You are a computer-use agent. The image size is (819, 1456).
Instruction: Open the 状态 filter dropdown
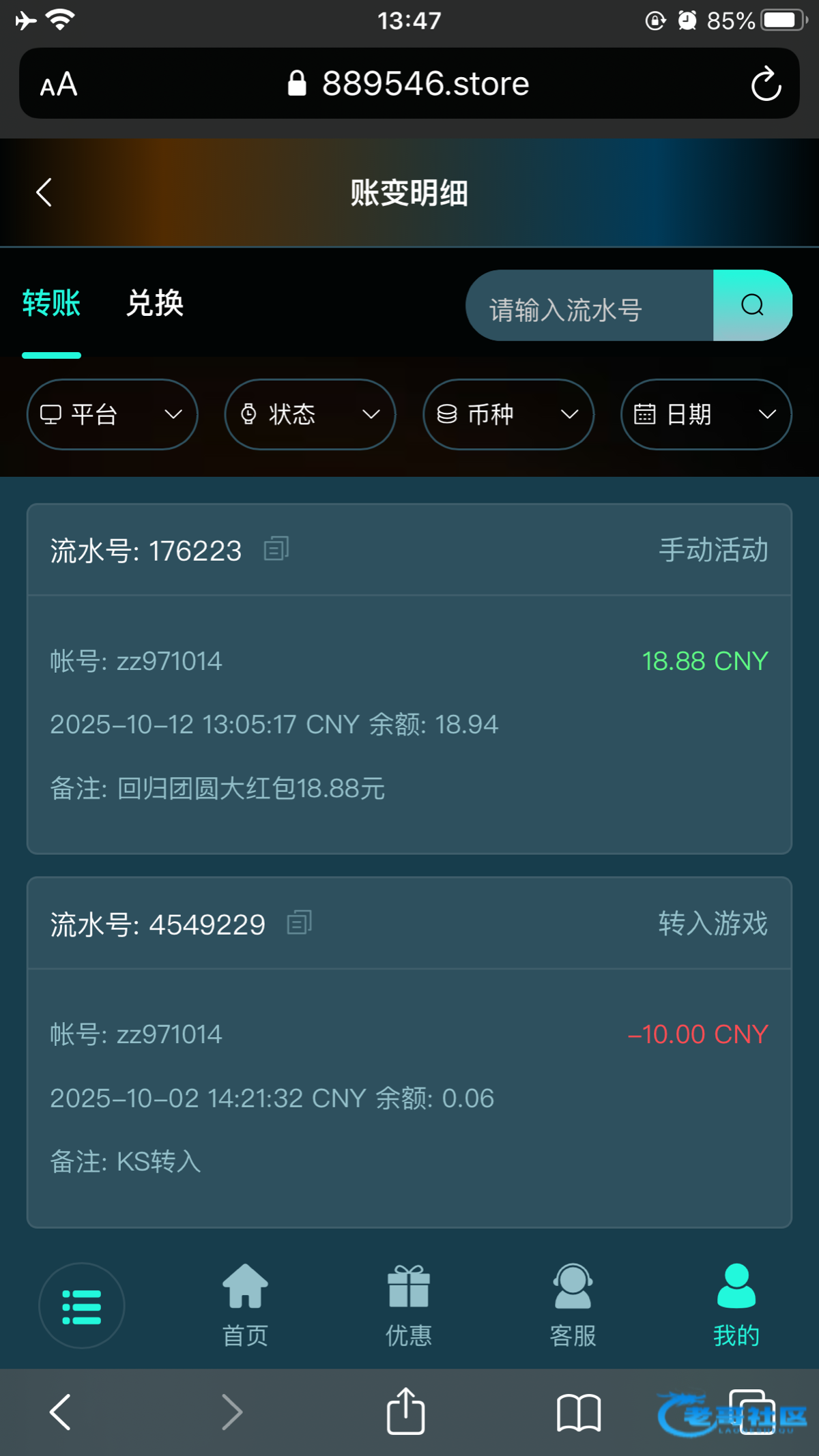click(x=310, y=414)
